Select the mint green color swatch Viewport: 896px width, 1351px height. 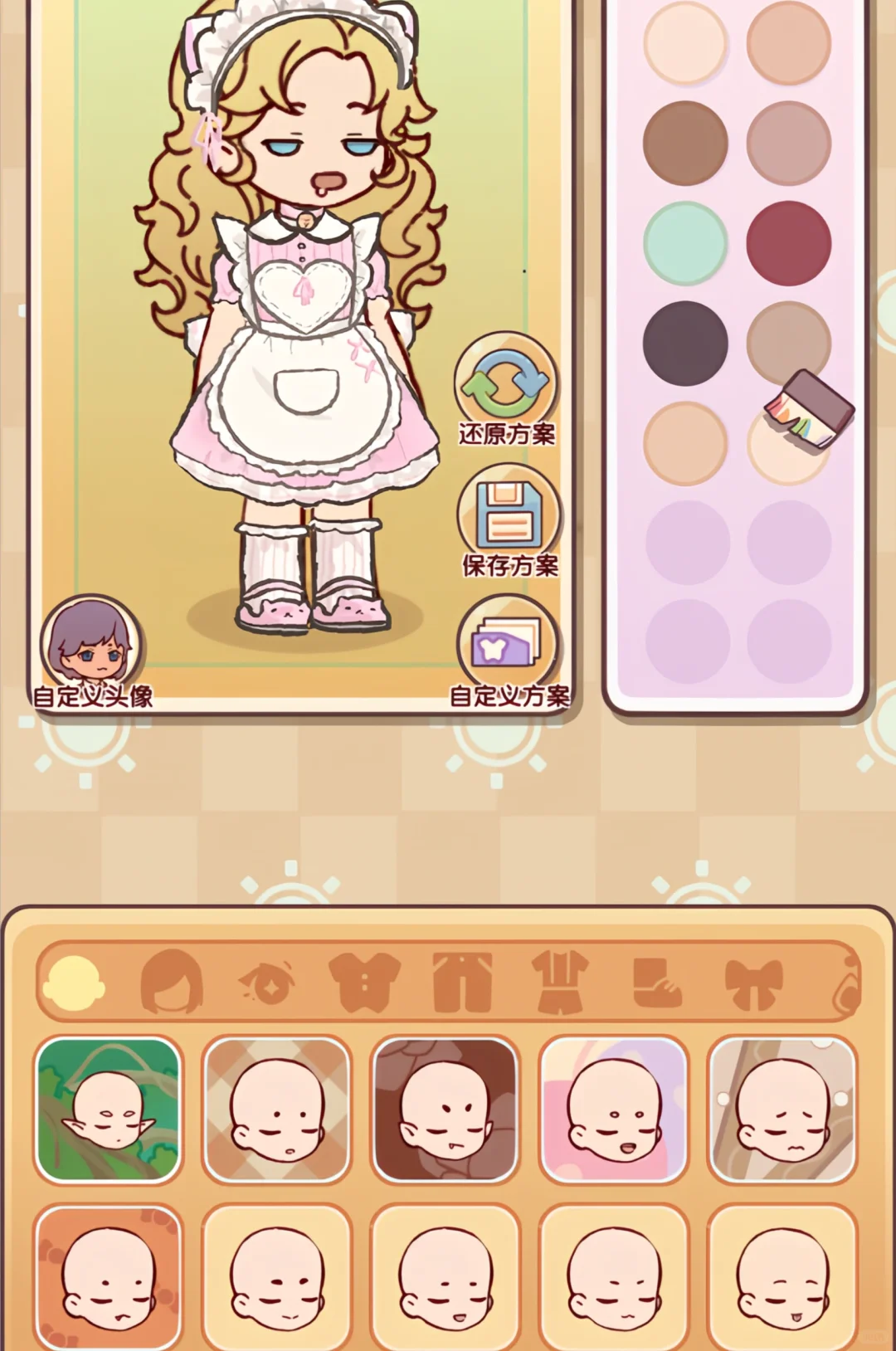point(685,244)
